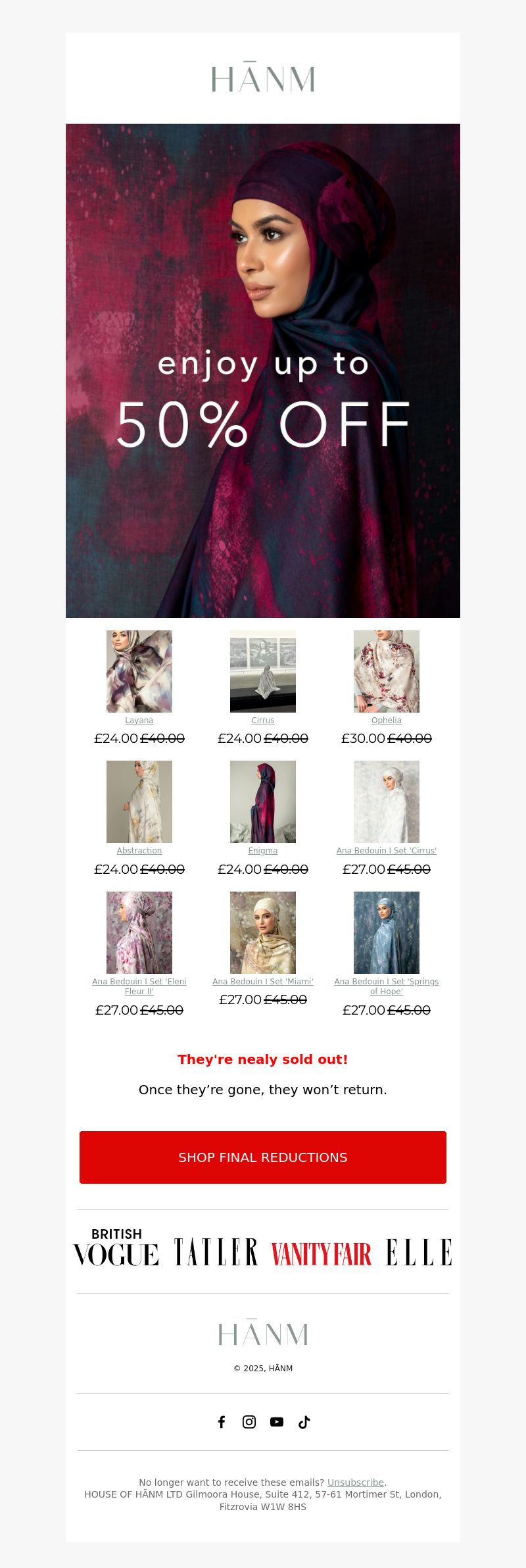Screen dimensions: 526x1568
Task: Open Ana Bedouin I Set 'Miami' link
Action: click(x=262, y=981)
